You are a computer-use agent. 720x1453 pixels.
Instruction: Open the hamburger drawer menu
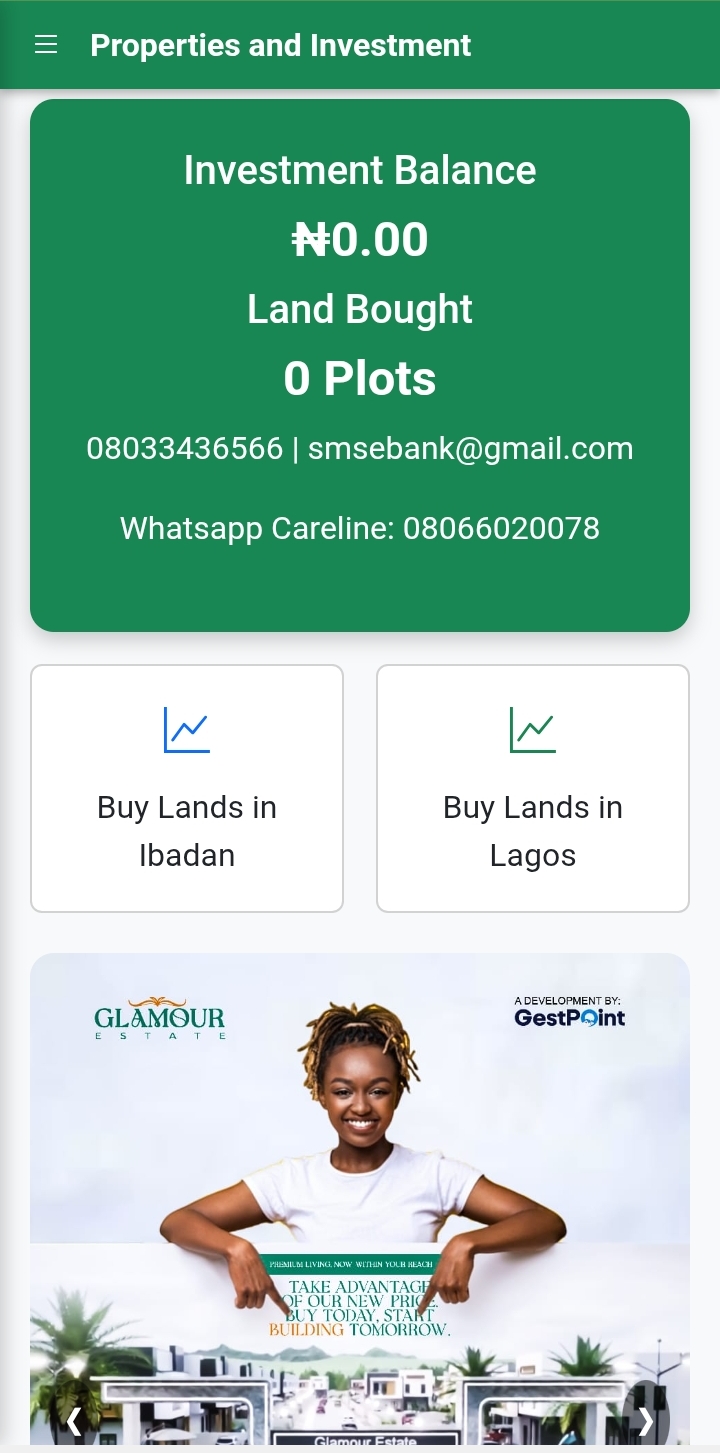point(46,45)
